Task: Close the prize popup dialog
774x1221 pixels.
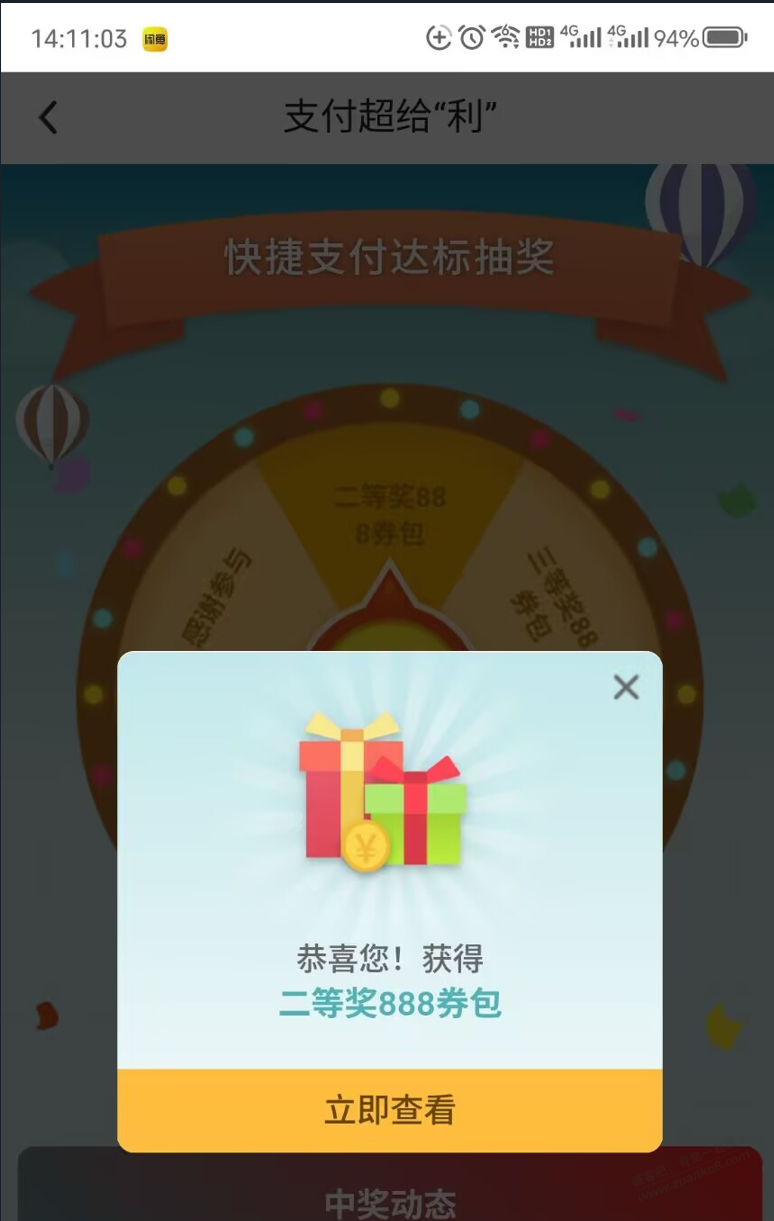Action: pyautogui.click(x=626, y=687)
